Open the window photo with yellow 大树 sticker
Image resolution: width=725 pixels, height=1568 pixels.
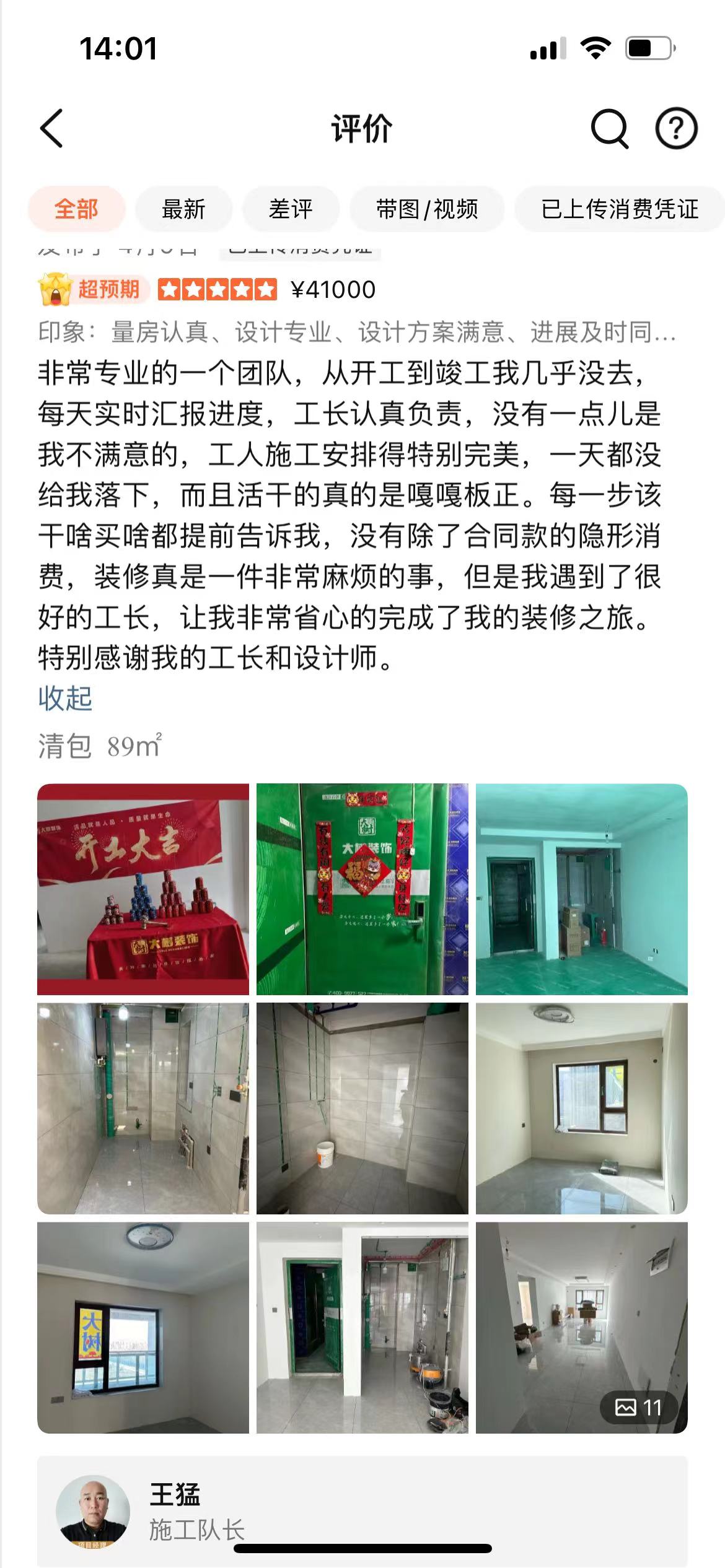pos(143,1328)
